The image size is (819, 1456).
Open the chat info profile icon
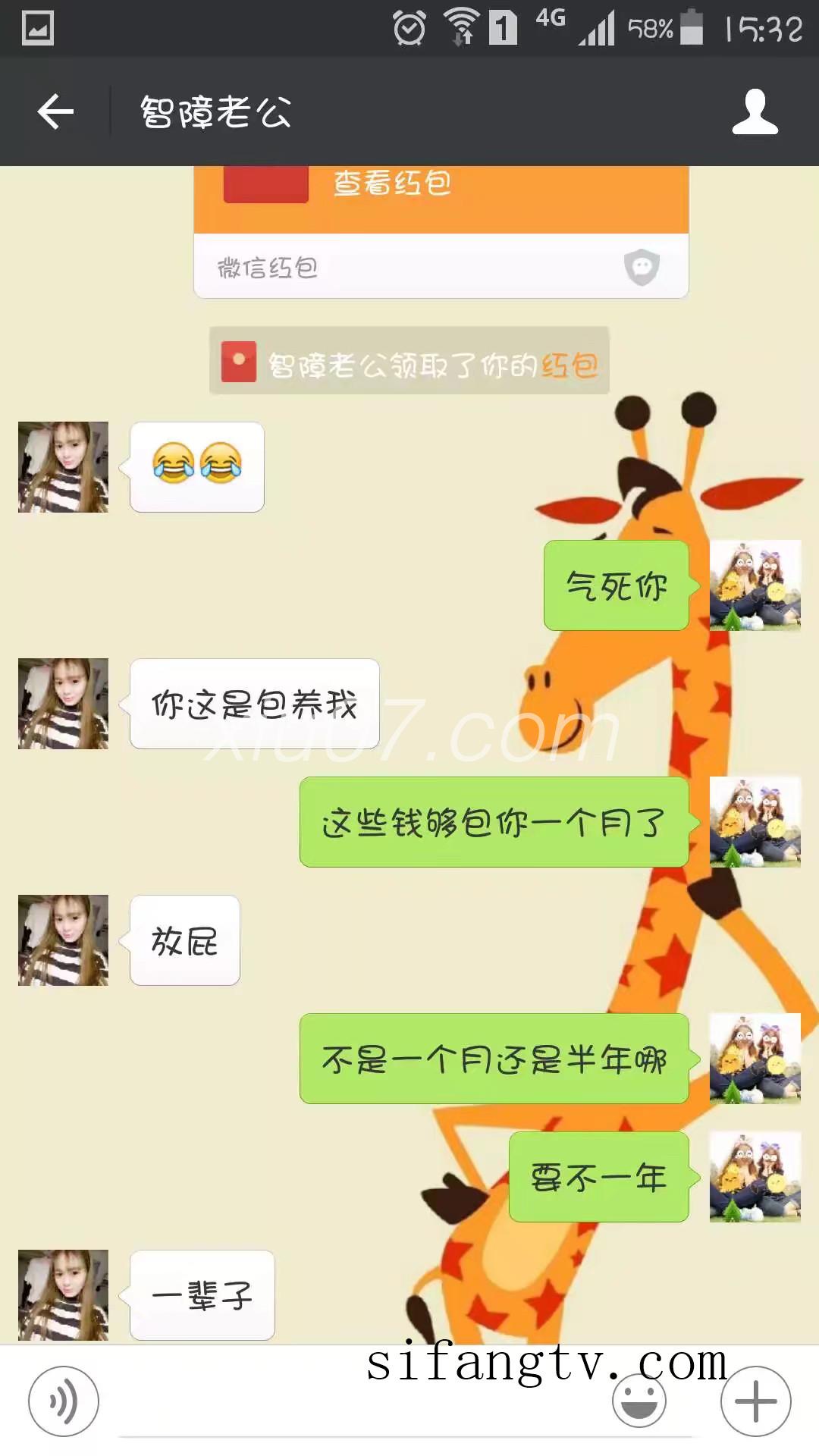(755, 112)
